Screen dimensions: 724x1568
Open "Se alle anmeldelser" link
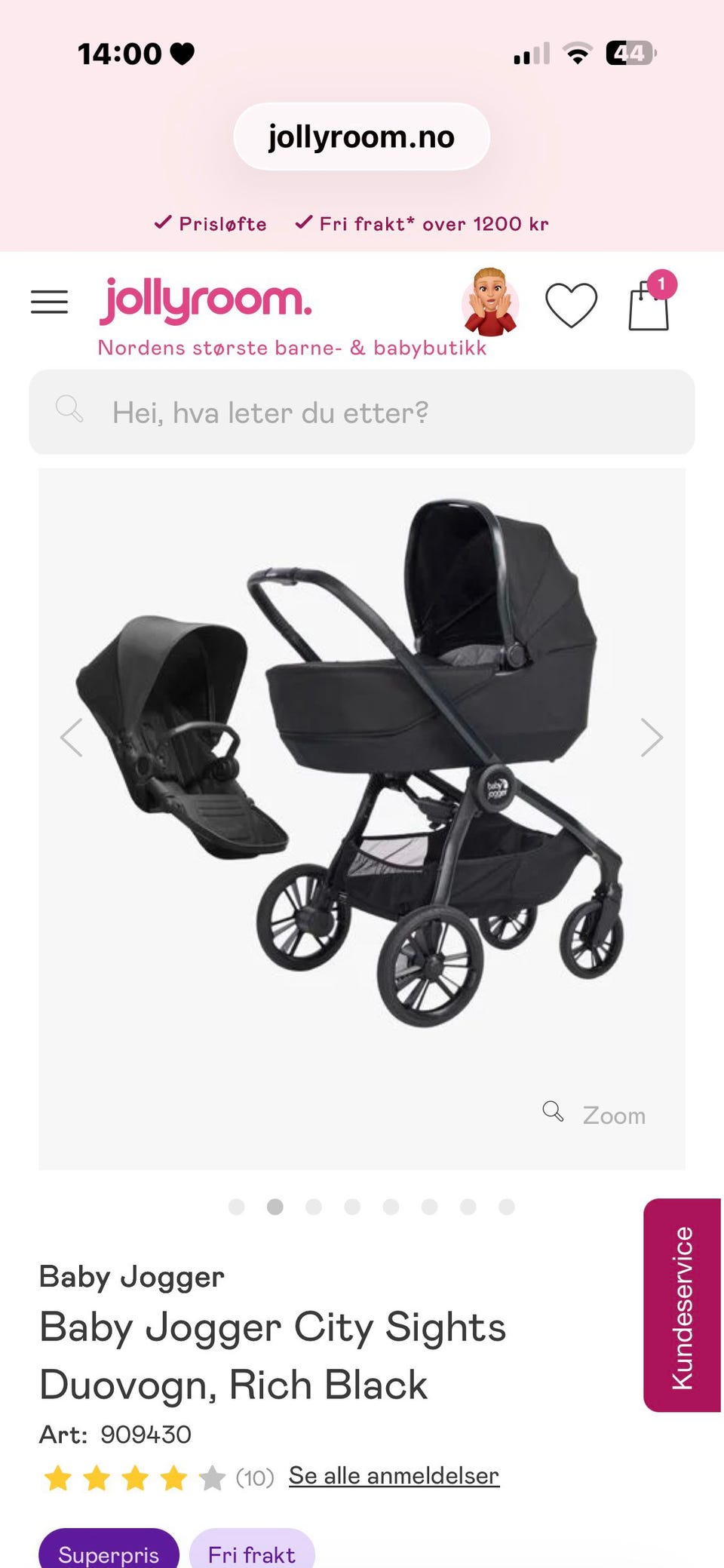point(394,1475)
